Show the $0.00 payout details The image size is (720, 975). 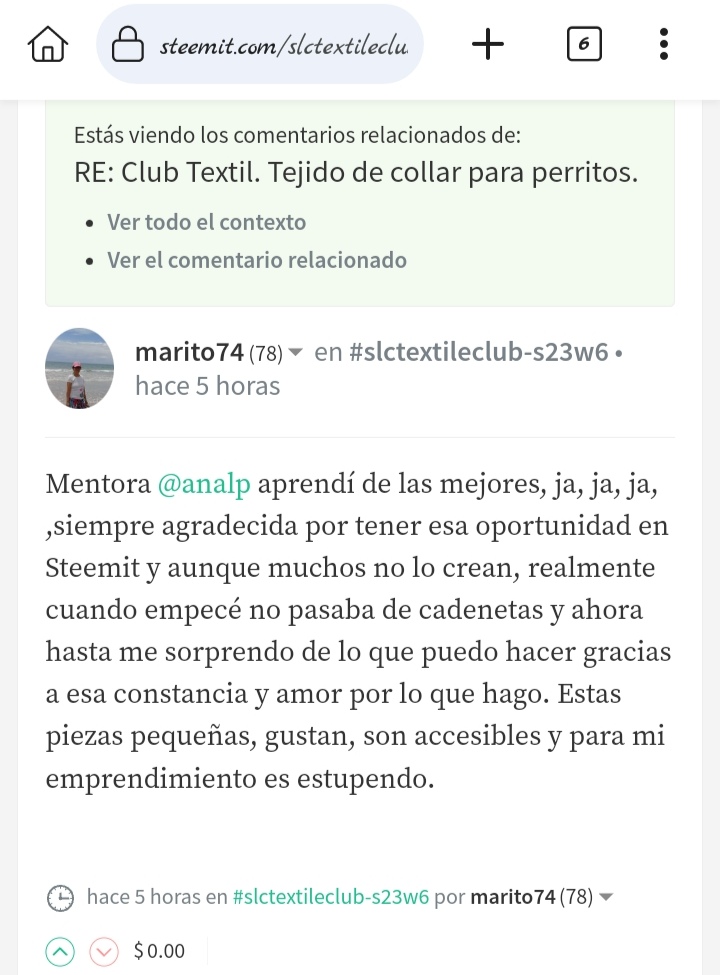coord(159,951)
